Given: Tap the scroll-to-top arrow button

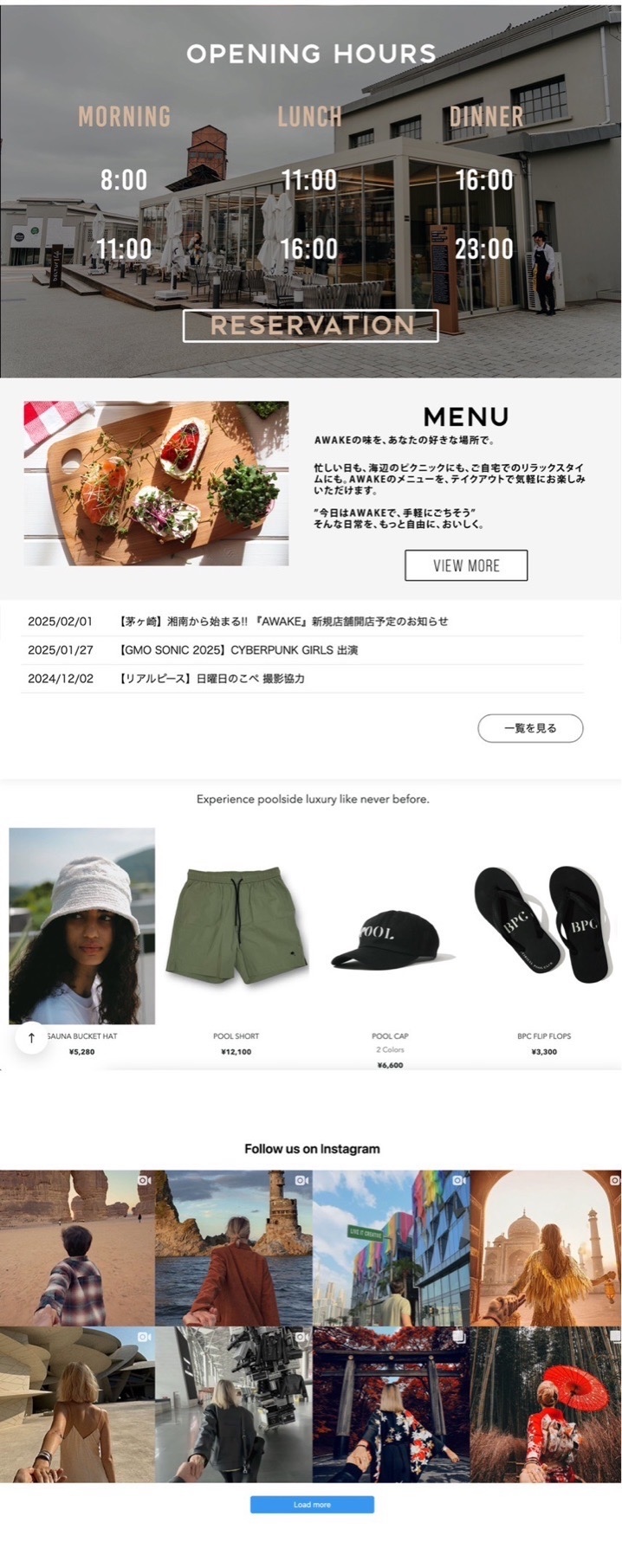Looking at the screenshot, I should pyautogui.click(x=31, y=1037).
